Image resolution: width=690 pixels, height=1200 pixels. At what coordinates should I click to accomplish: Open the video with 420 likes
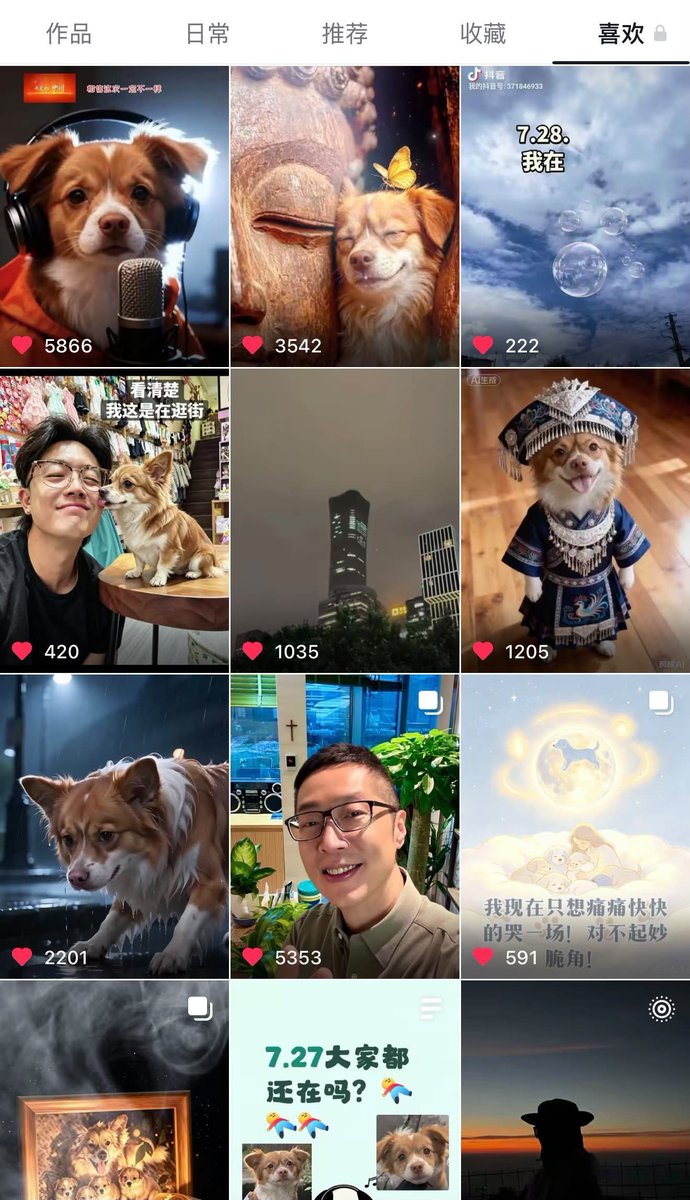[114, 521]
